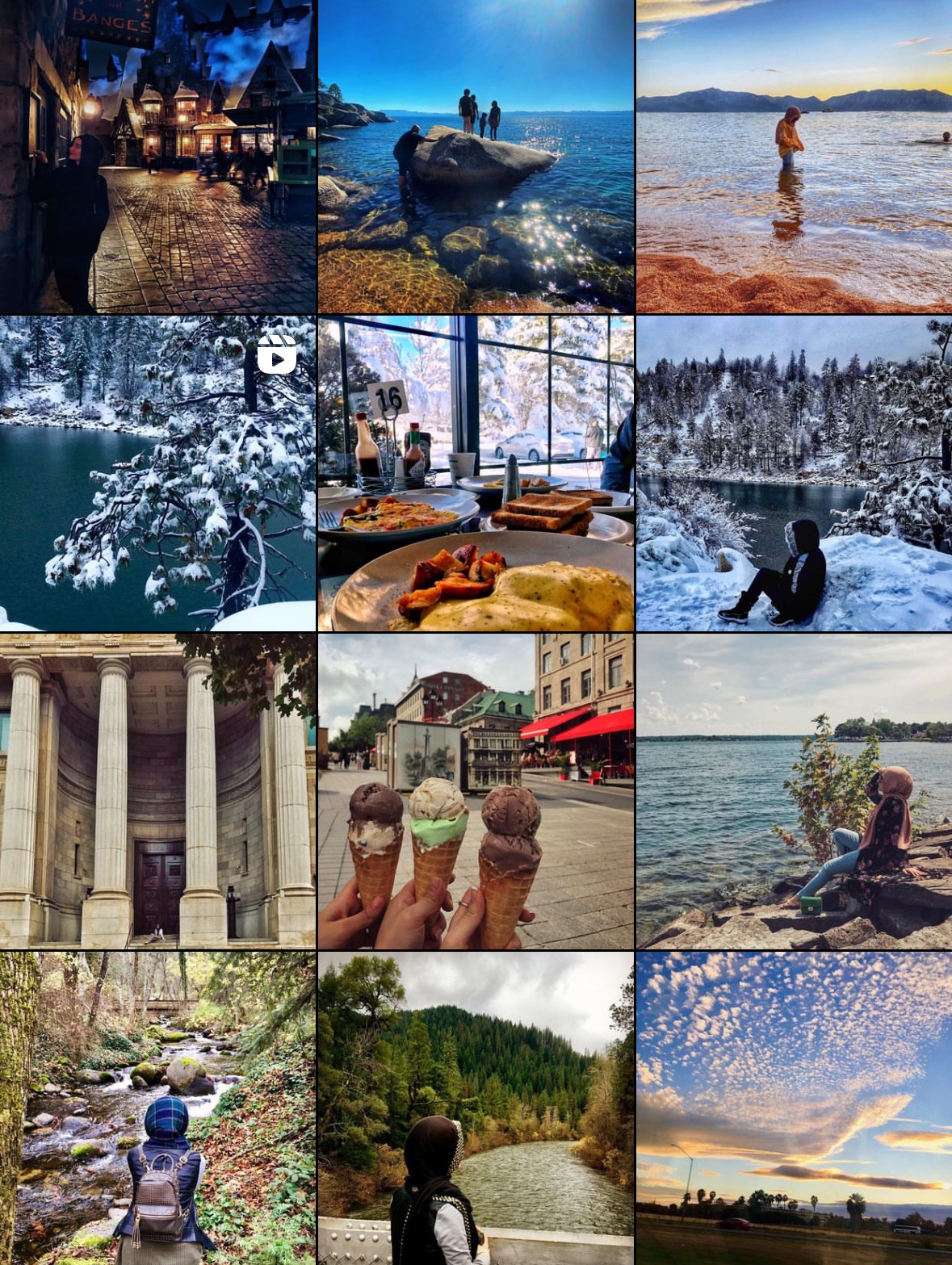View the post of woman sitting on lakeside rocks
The height and width of the screenshot is (1265, 952).
pyautogui.click(x=794, y=791)
